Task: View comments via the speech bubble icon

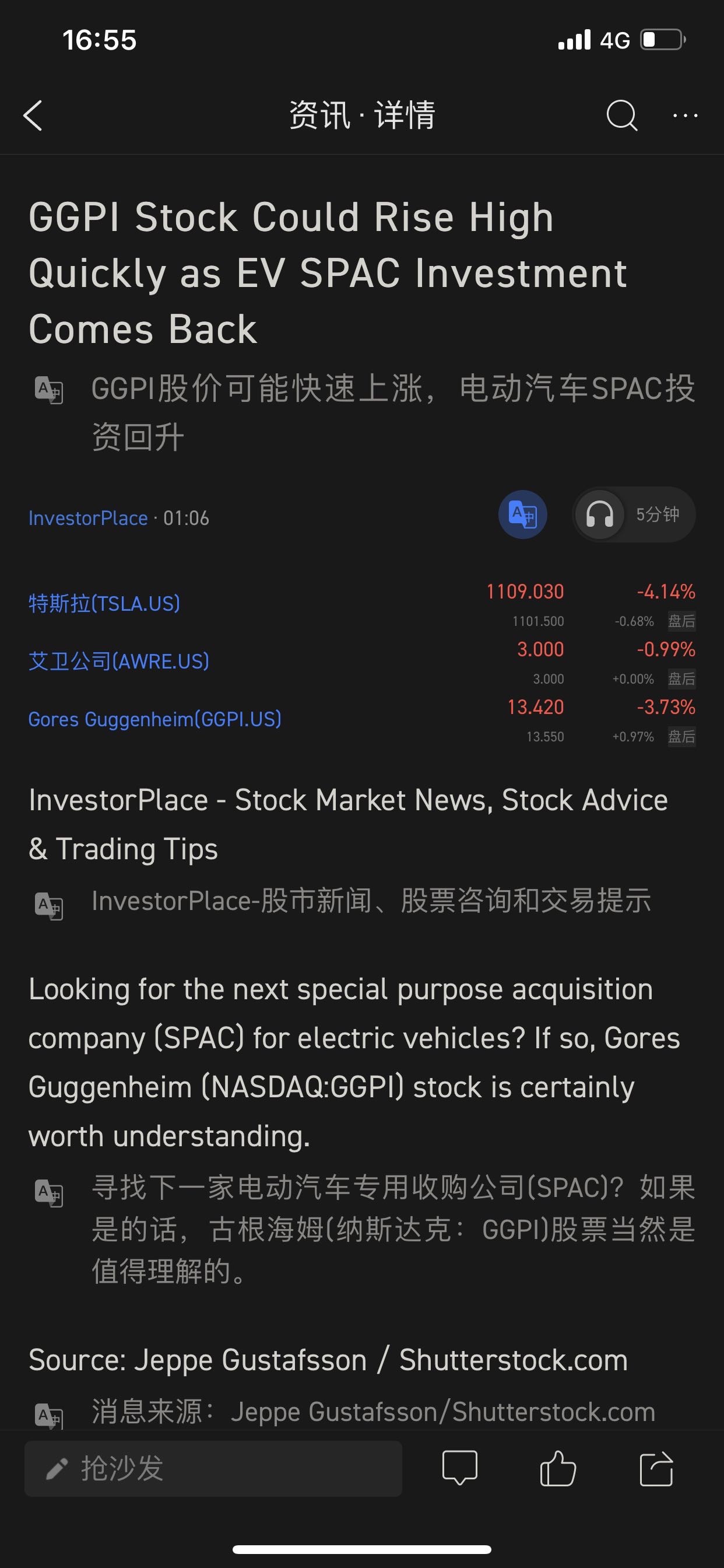Action: pos(459,1468)
